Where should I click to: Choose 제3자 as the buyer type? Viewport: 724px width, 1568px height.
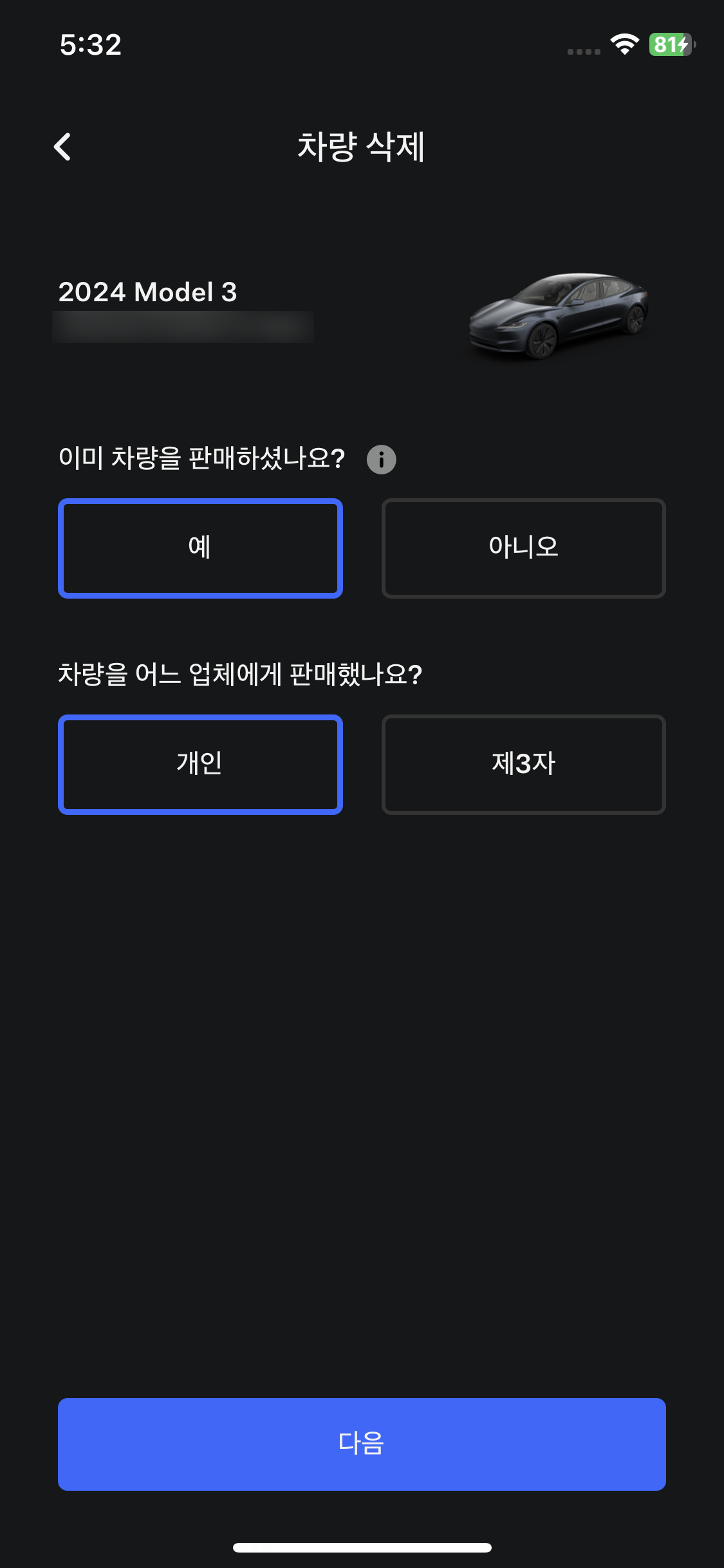coord(523,764)
